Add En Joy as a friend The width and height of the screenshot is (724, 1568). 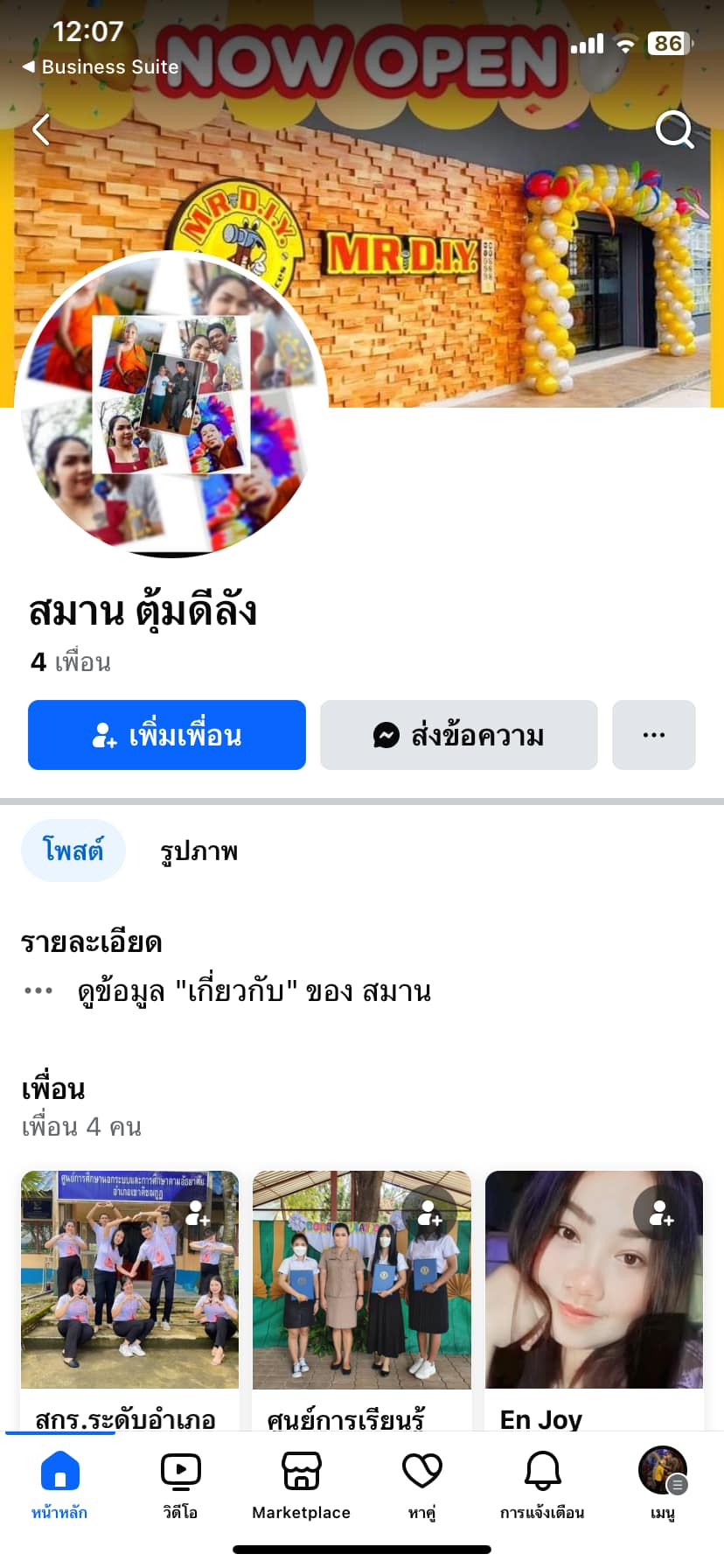661,1214
